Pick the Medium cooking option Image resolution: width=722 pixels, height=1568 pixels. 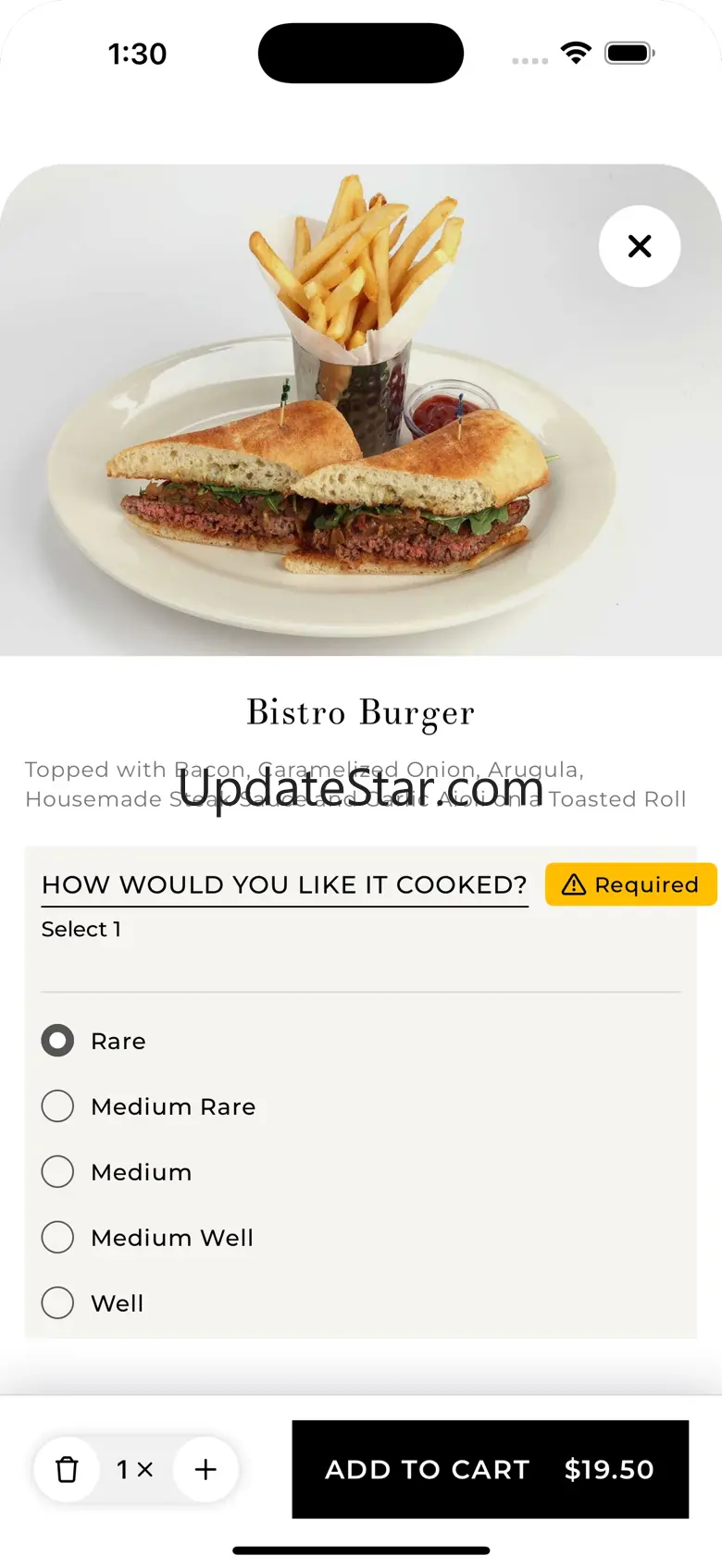pos(57,1172)
